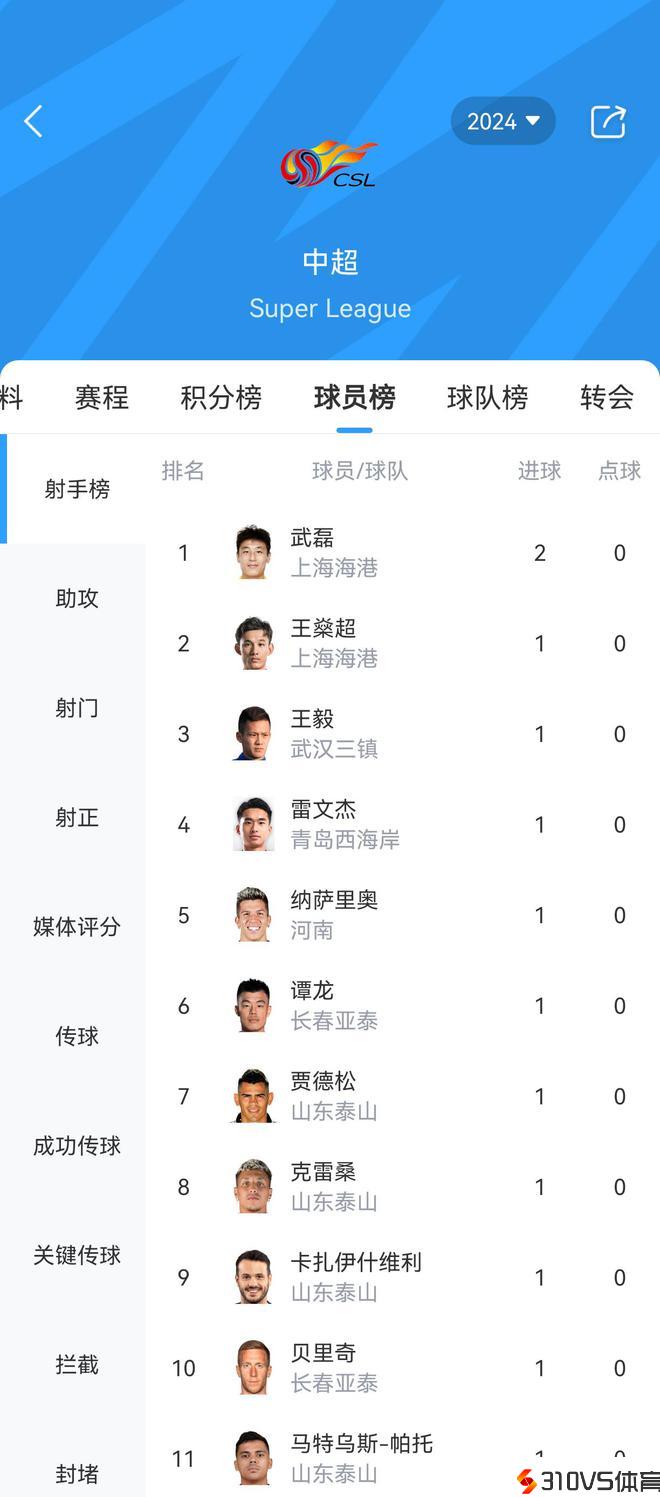View player 贝里奇 from 长春亚泰
The image size is (660, 1497).
400,1368
